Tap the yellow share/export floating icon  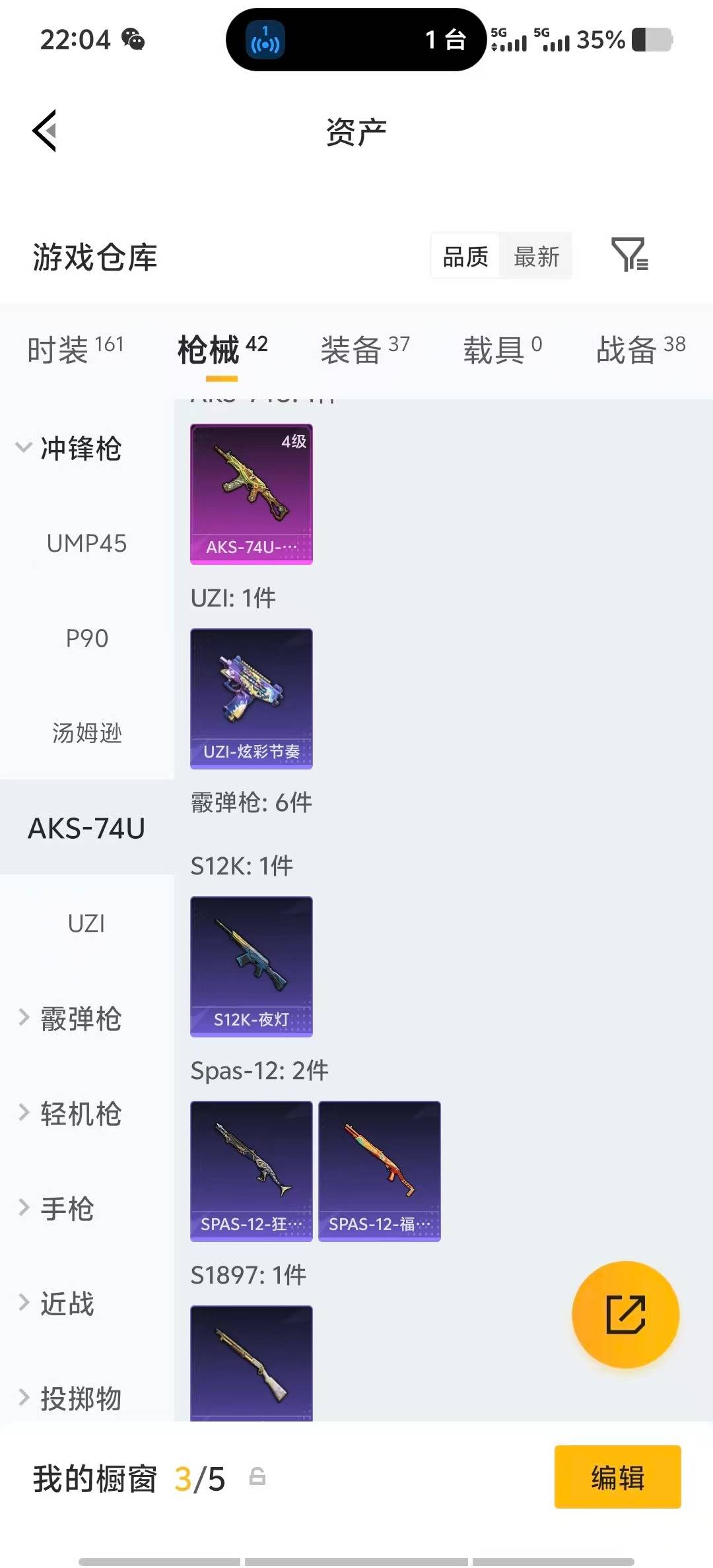click(x=625, y=1315)
